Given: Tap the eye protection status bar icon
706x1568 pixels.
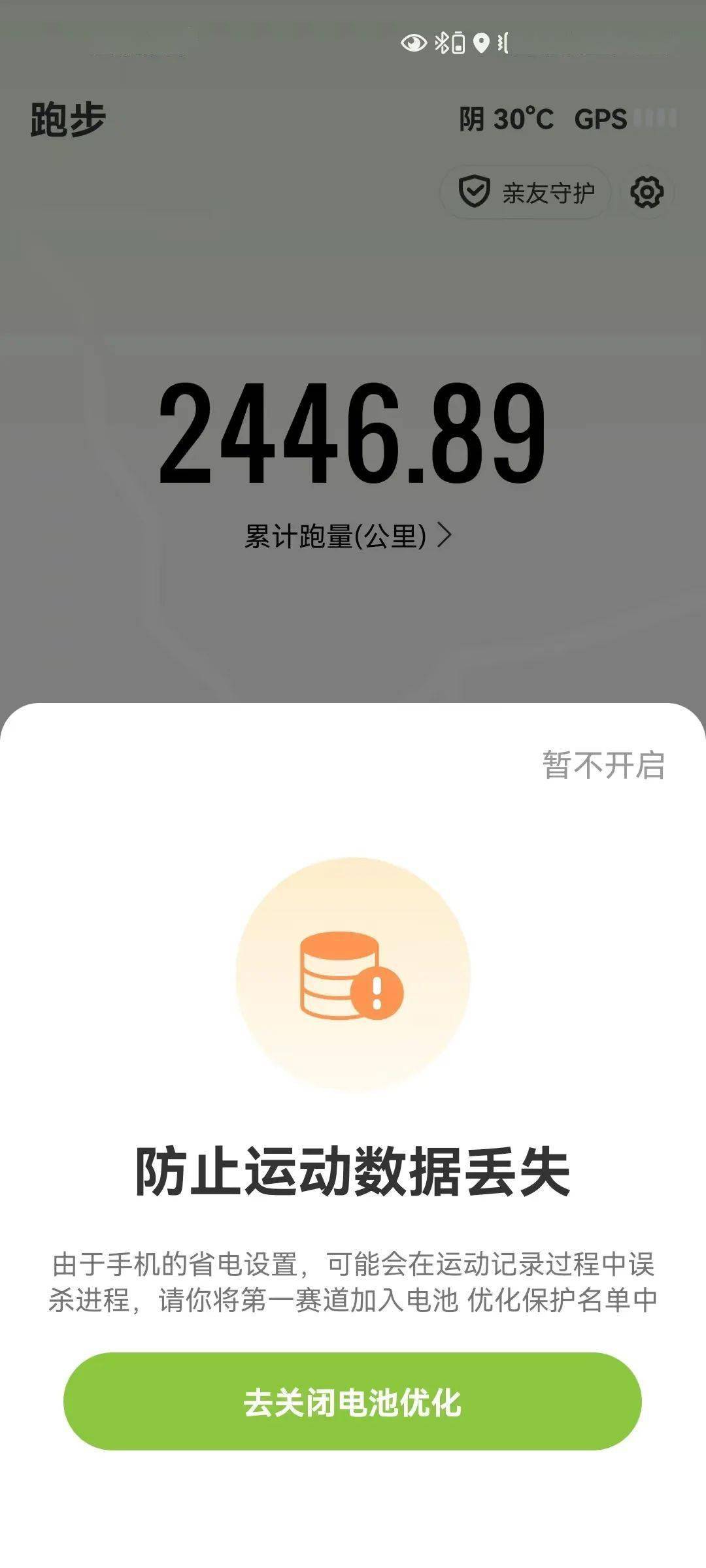Looking at the screenshot, I should (x=414, y=43).
